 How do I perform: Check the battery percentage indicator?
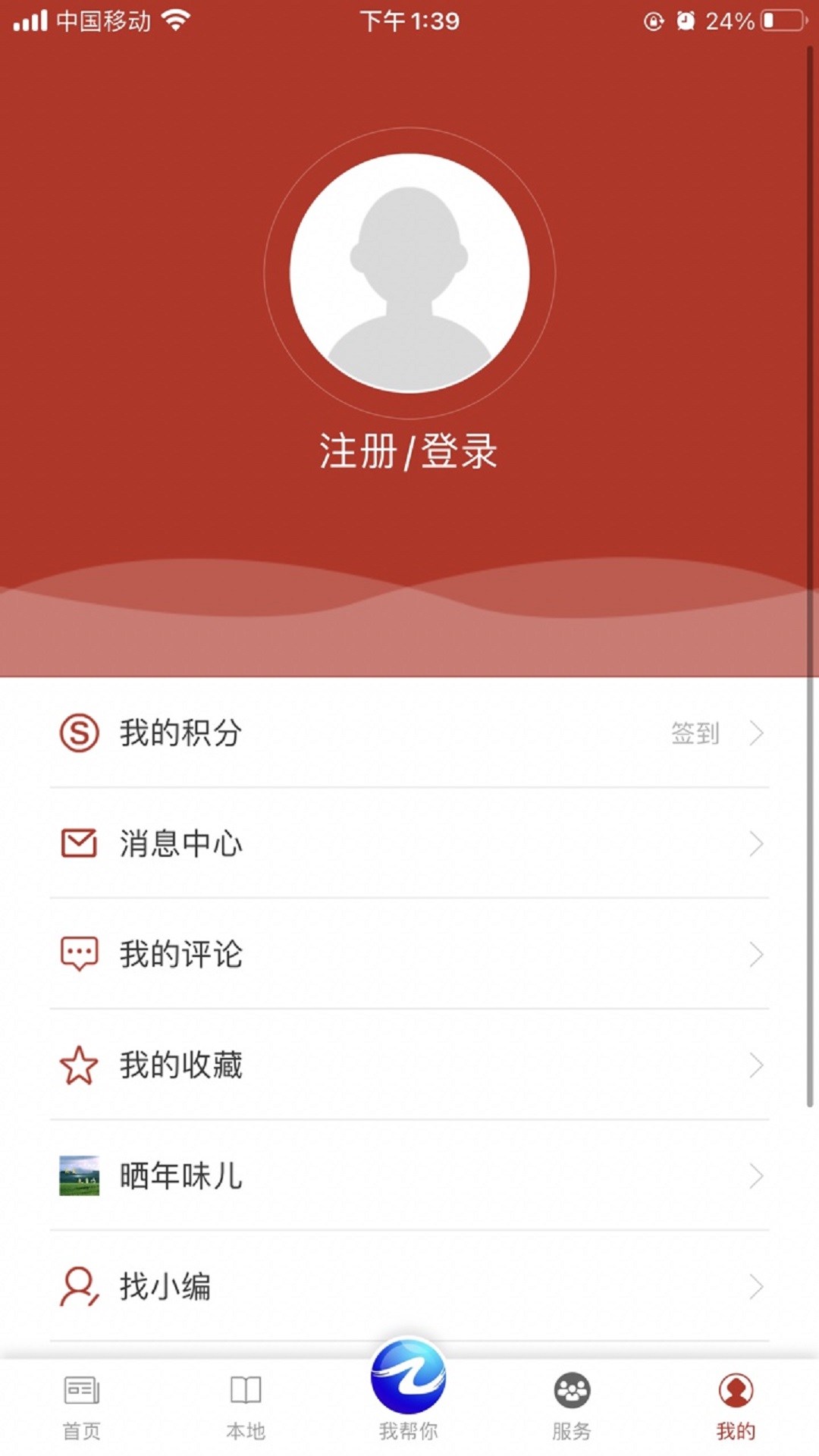(732, 20)
